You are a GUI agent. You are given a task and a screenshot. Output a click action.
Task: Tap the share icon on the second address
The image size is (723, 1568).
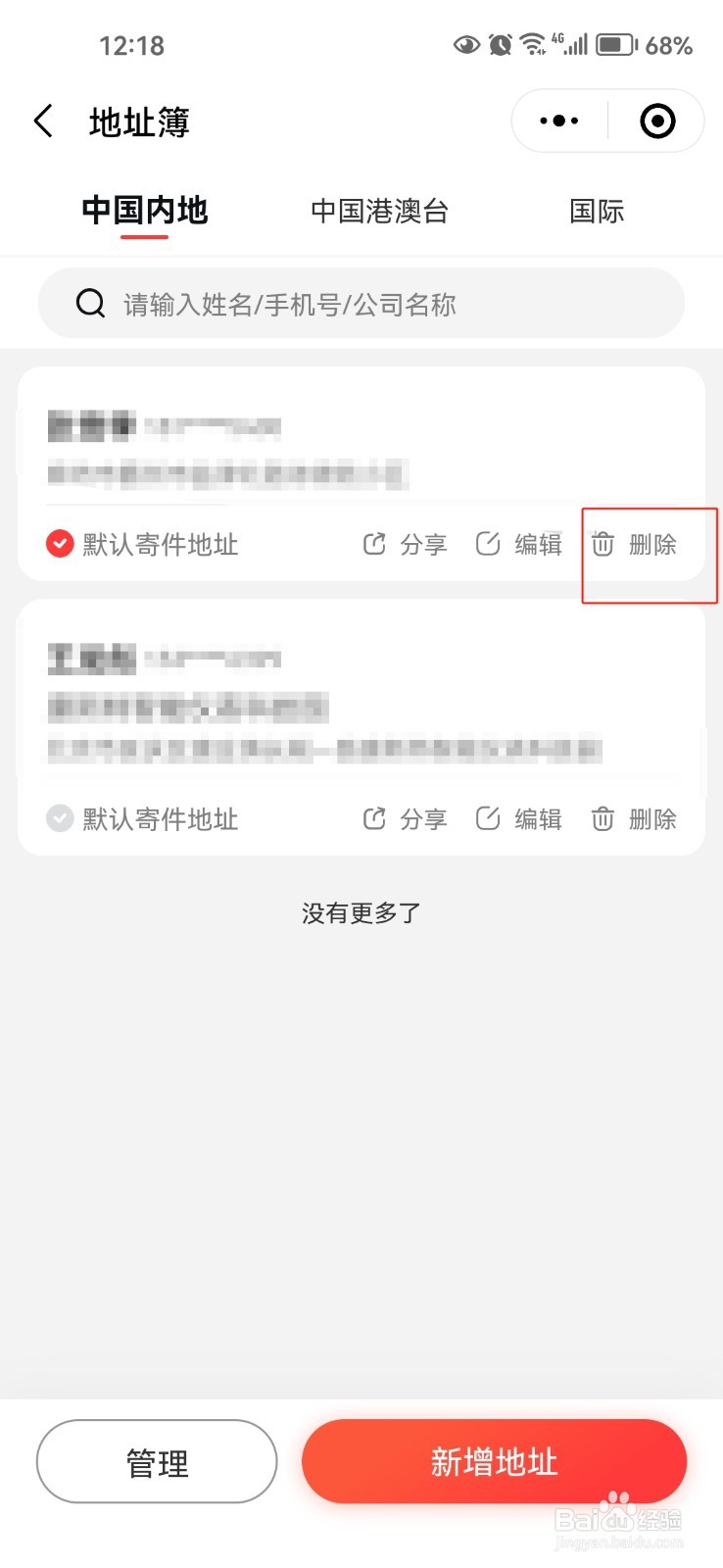coord(373,818)
